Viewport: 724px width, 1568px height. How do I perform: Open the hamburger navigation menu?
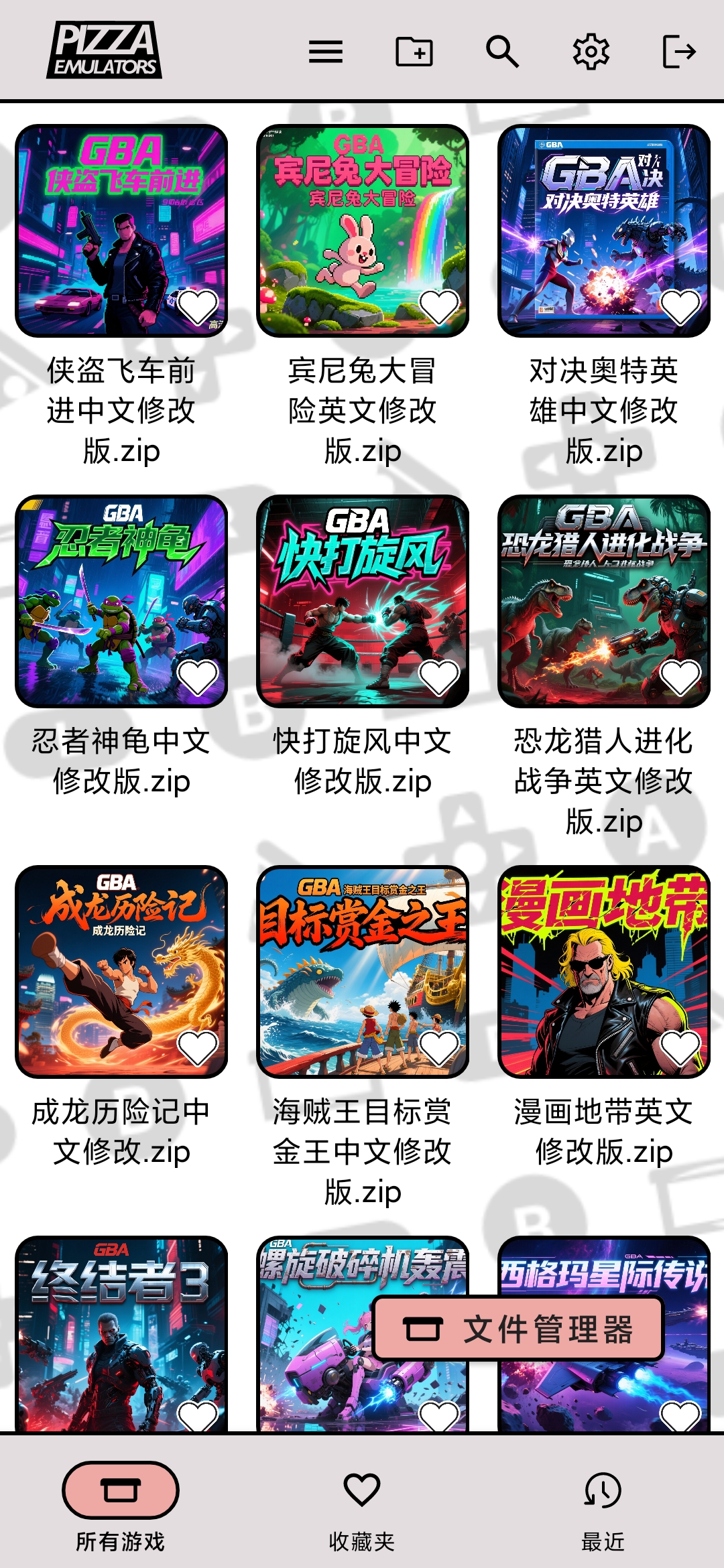click(327, 51)
